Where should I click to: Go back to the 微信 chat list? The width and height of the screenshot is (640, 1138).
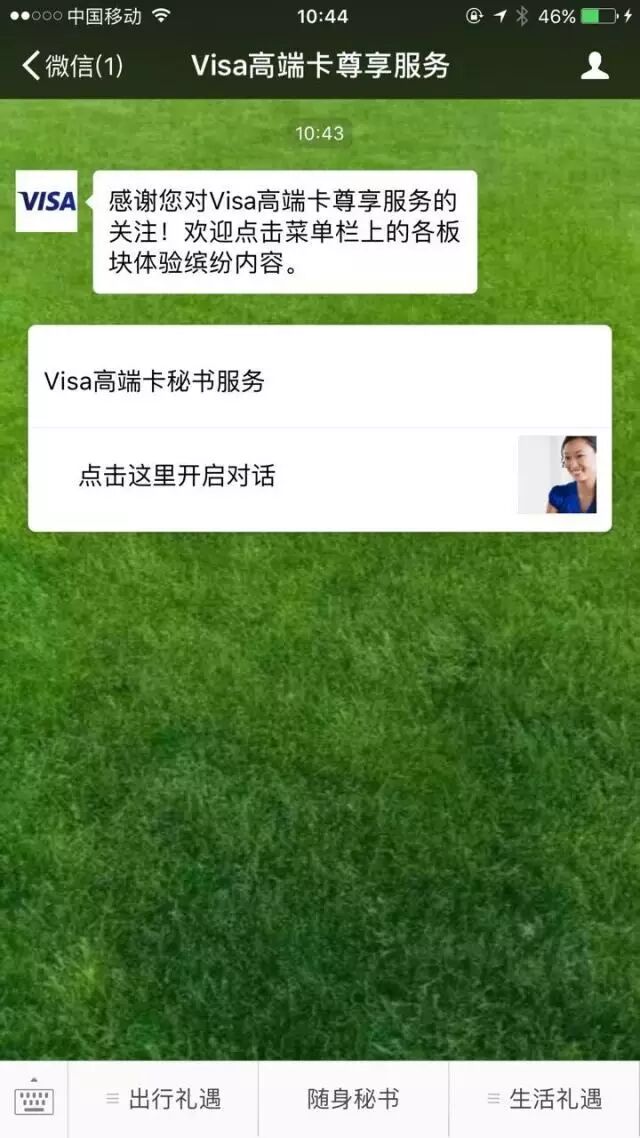click(72, 66)
